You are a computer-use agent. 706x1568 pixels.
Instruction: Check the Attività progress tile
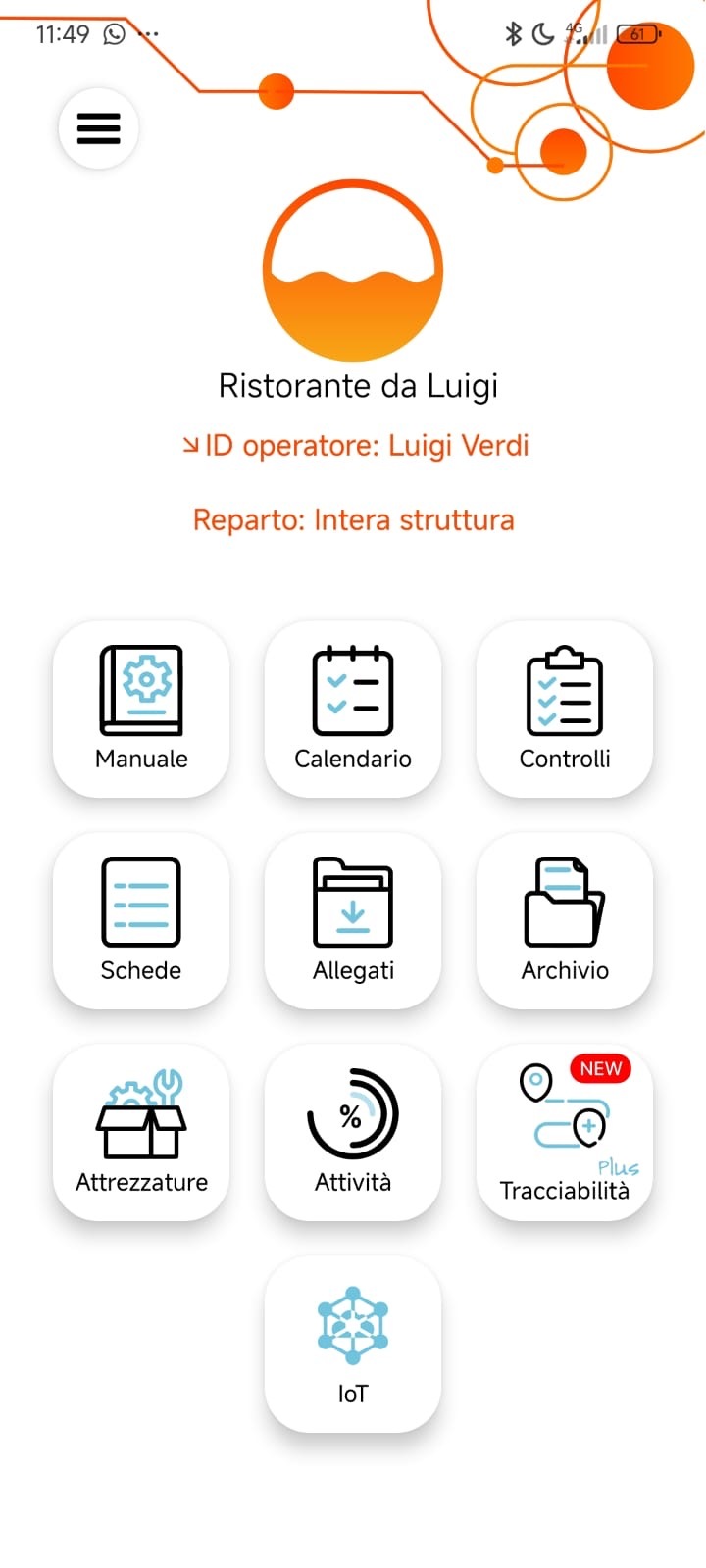(x=353, y=1132)
